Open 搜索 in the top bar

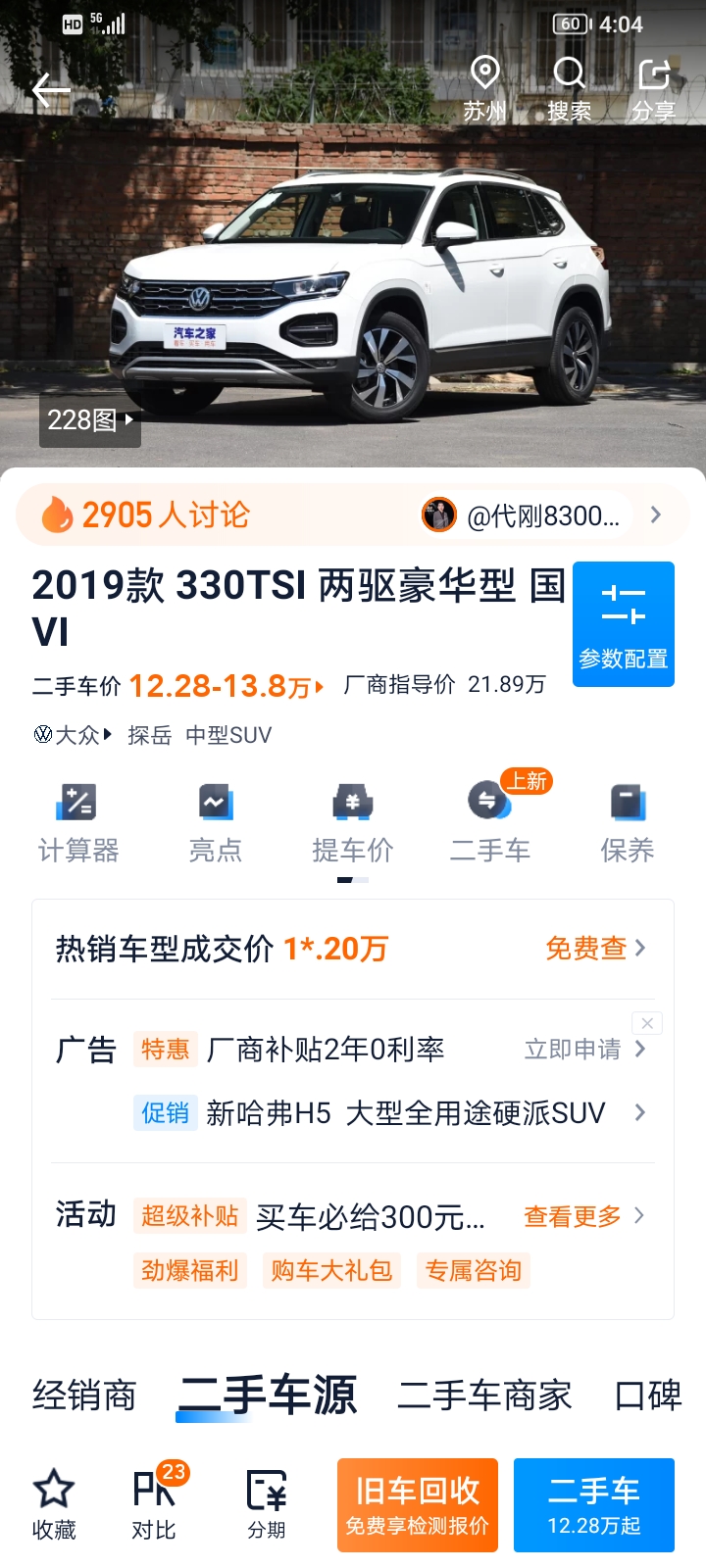point(569,89)
